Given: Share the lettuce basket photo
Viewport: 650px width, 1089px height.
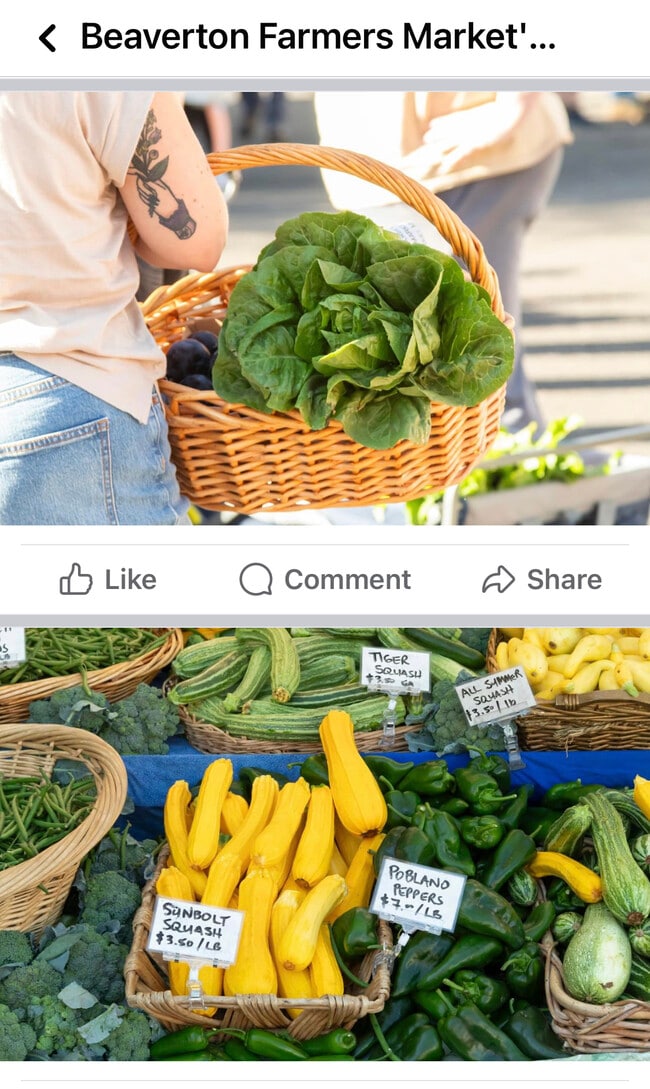Looking at the screenshot, I should (x=541, y=579).
